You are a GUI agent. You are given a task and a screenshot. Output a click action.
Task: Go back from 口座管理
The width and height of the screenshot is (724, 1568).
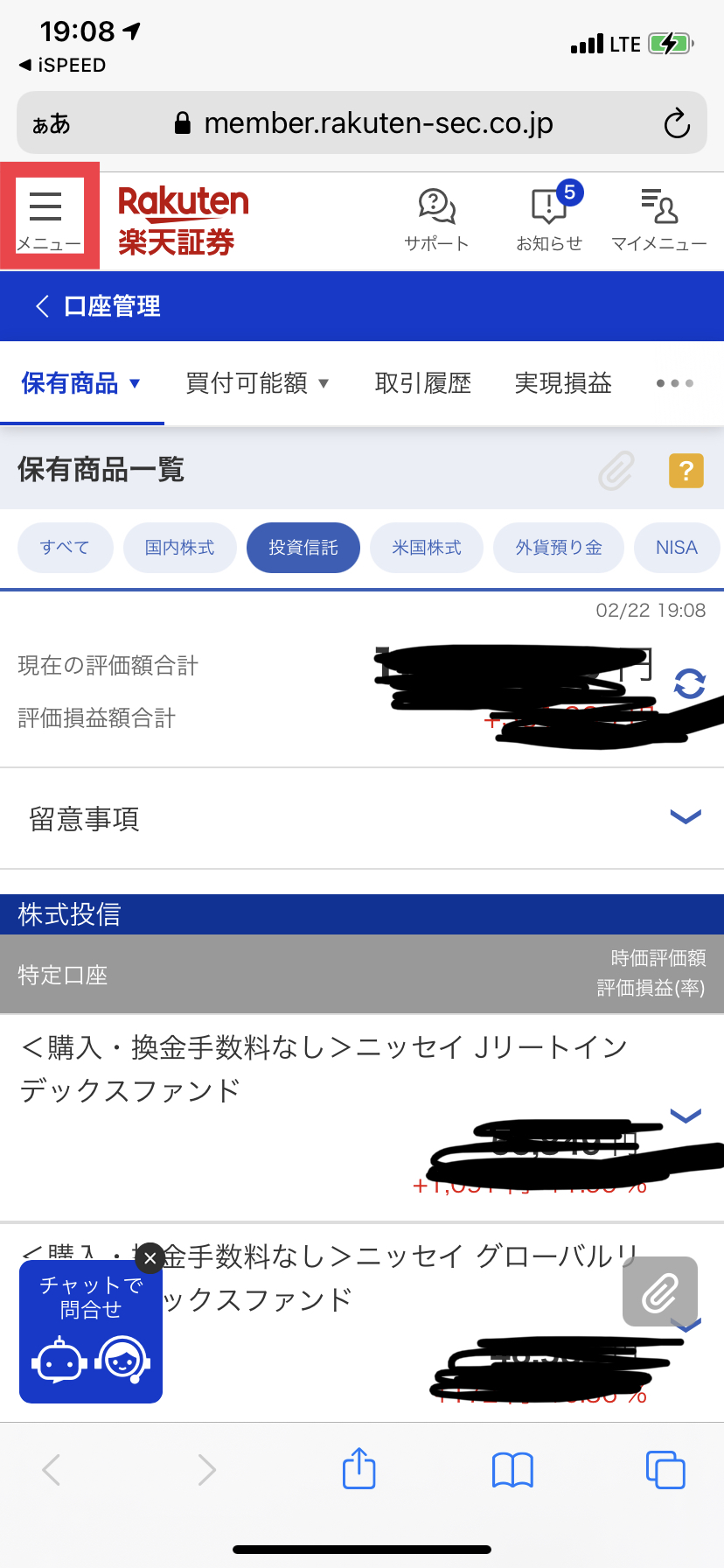(41, 306)
